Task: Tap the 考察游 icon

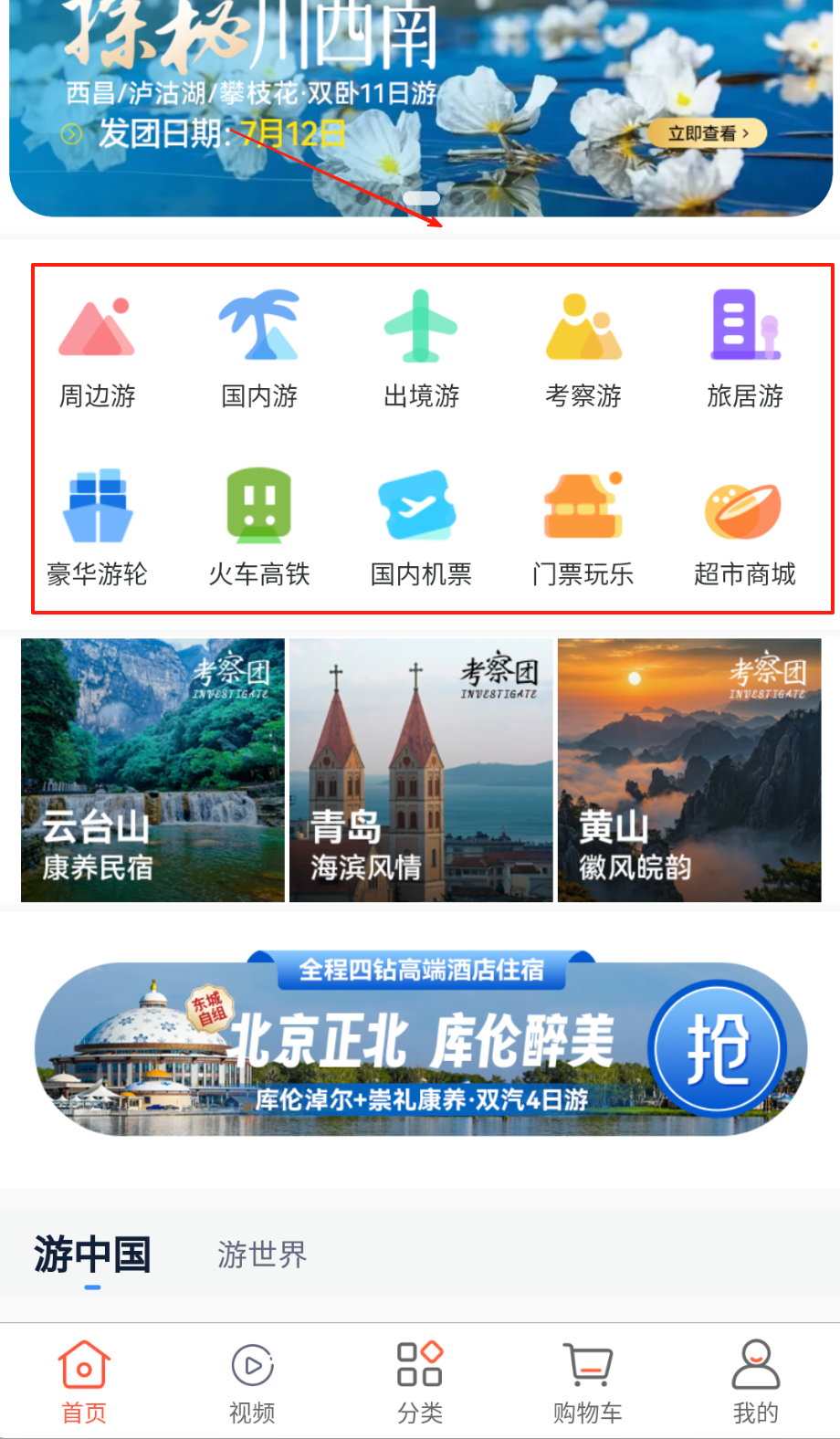Action: point(583,349)
